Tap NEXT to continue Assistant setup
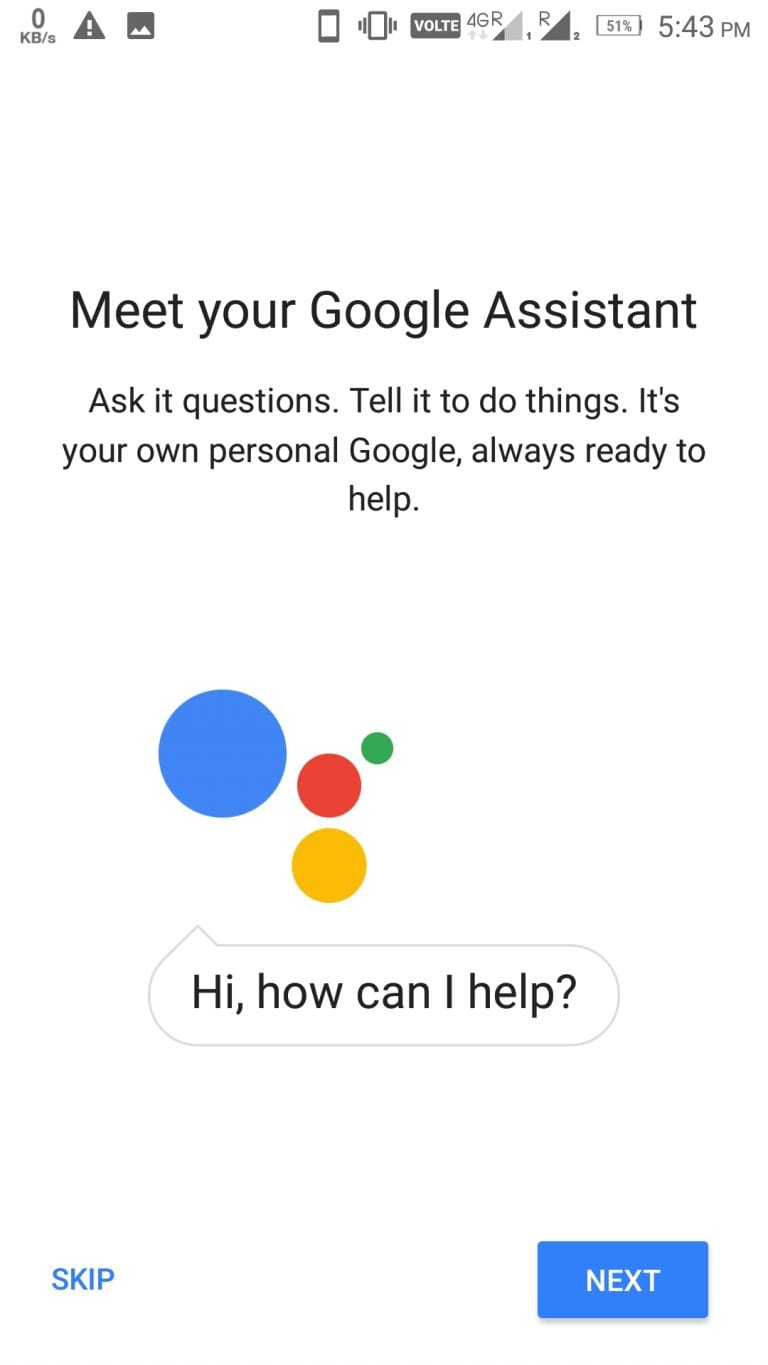768x1365 pixels. [x=622, y=1280]
